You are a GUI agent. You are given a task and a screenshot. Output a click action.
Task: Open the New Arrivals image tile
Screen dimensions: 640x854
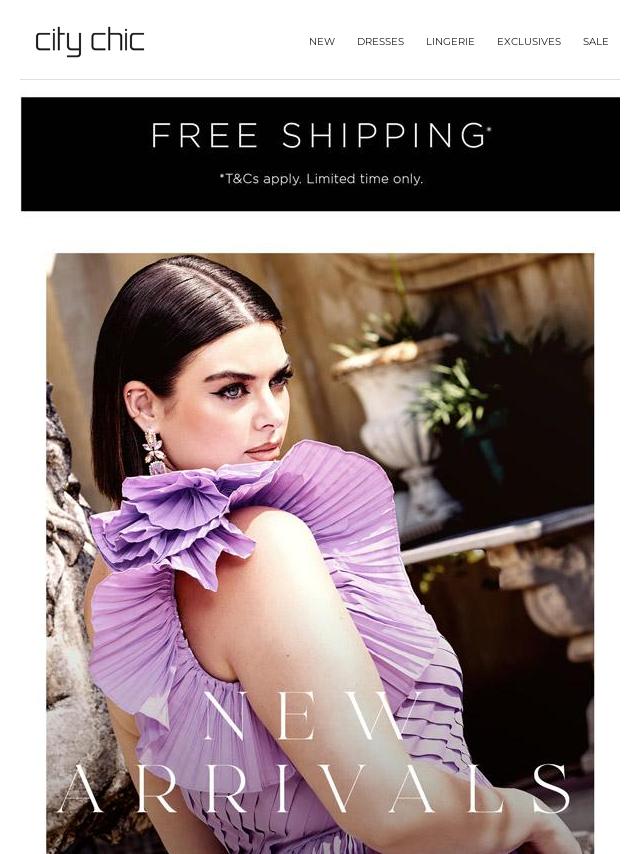[x=320, y=552]
